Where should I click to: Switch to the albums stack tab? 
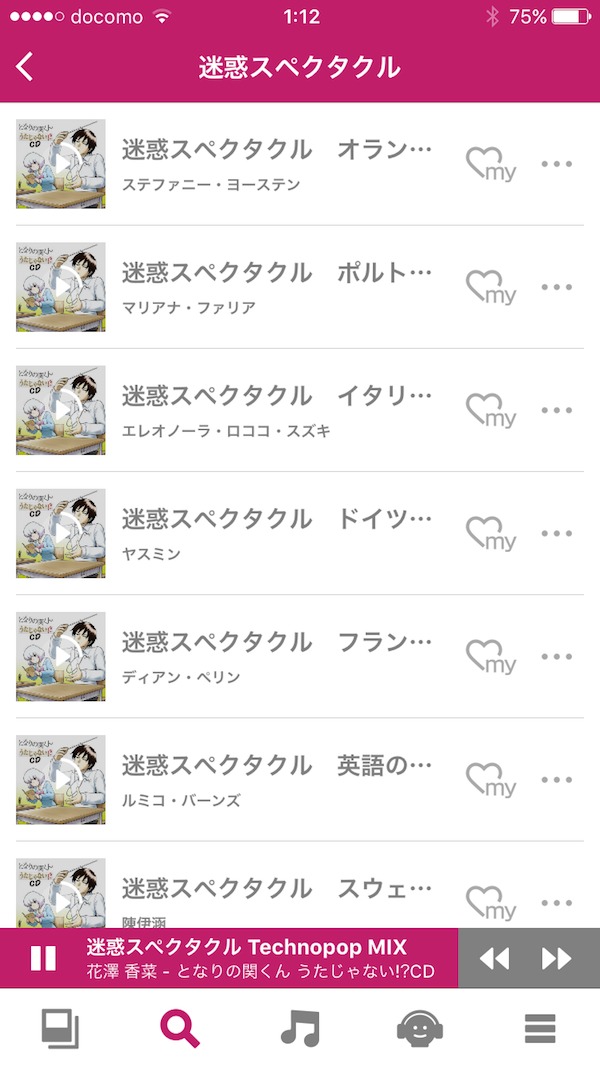[x=60, y=1027]
